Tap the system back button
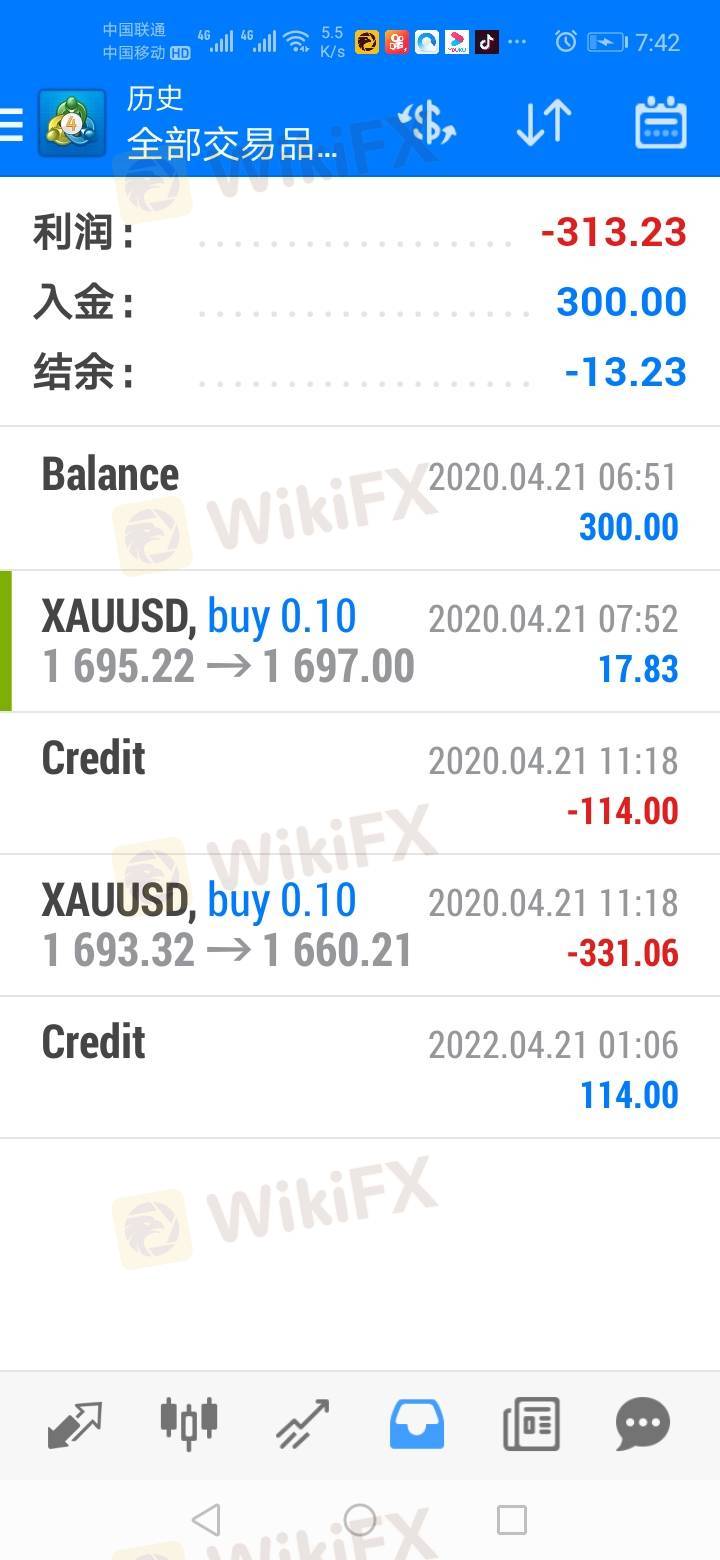The image size is (720, 1560). pos(206,1520)
